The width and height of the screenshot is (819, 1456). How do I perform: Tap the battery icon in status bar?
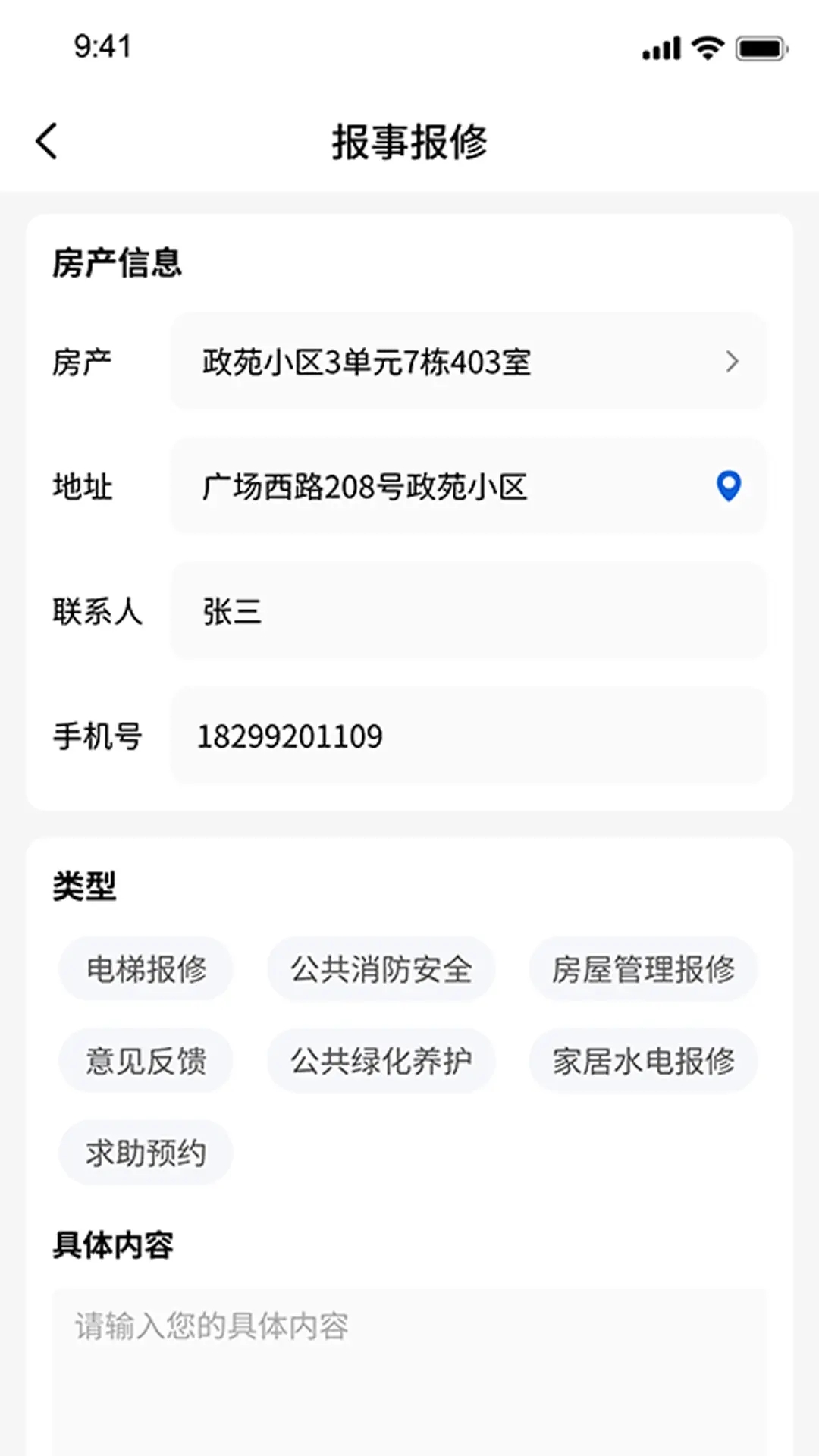[758, 48]
